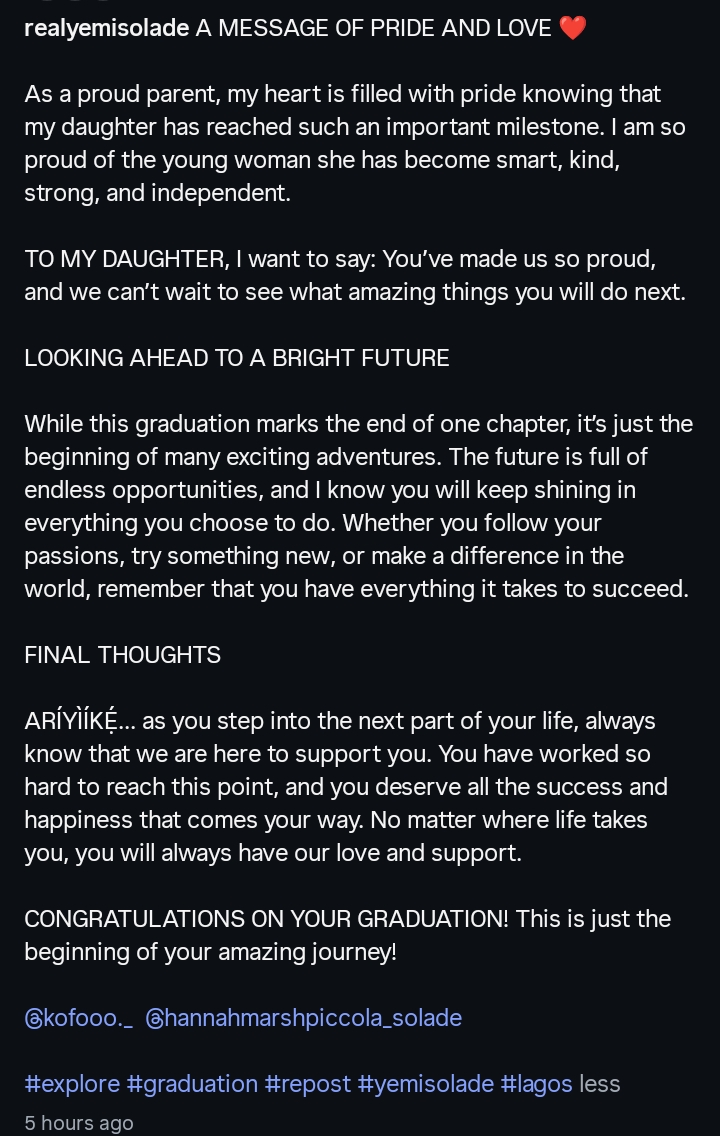Open the @hannahmarshpiccola_solade mention
Image resolution: width=720 pixels, height=1136 pixels.
click(x=303, y=1018)
